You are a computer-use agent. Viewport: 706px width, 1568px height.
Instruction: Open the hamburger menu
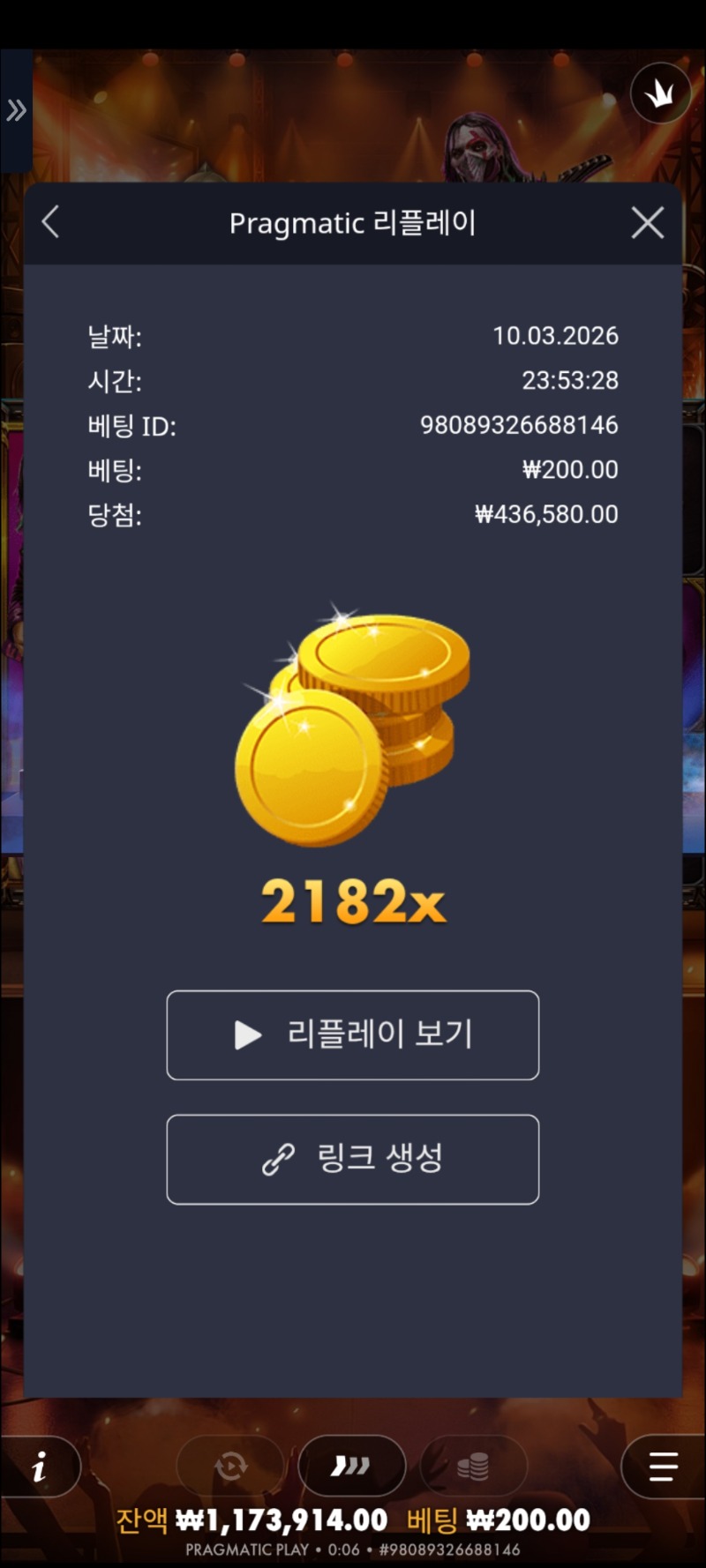(663, 1467)
